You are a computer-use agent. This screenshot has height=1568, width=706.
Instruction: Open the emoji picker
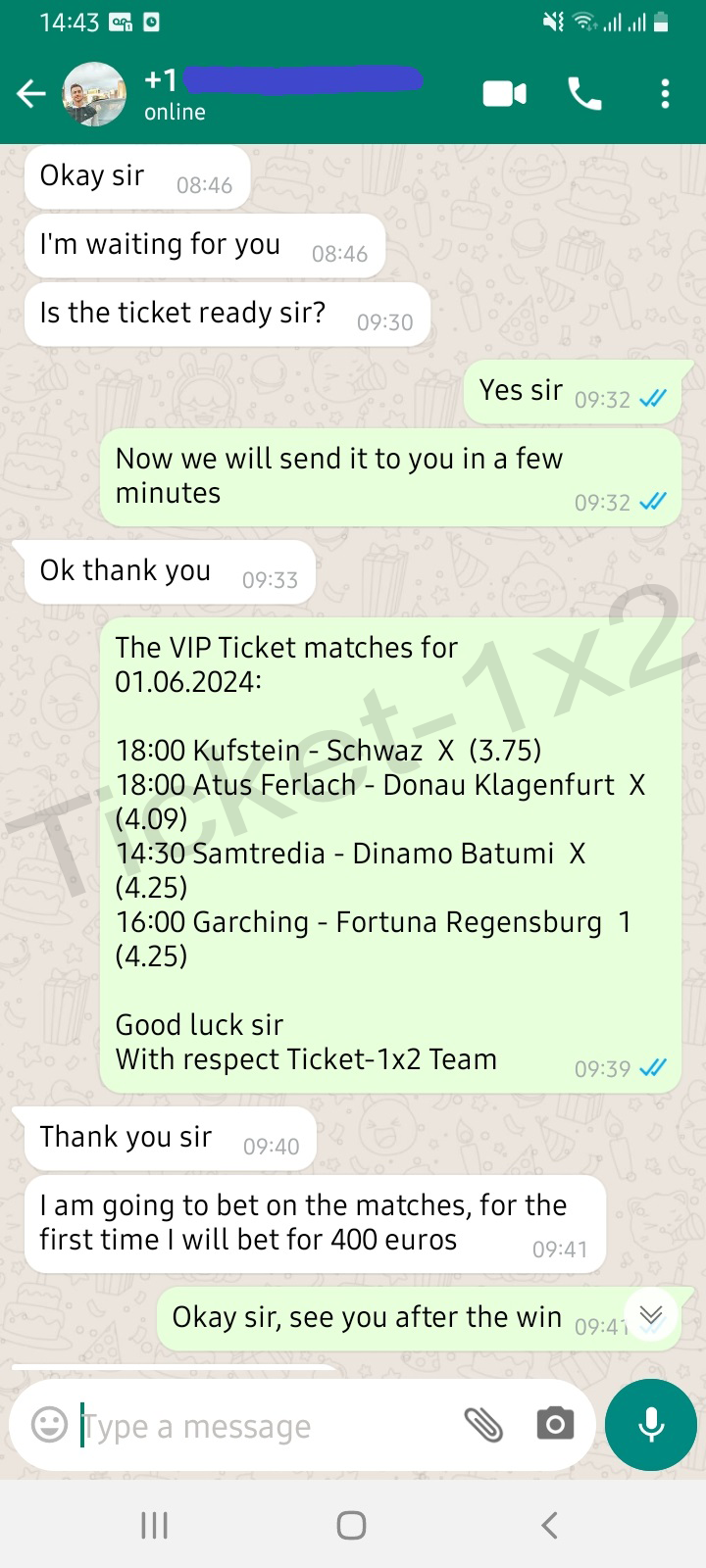click(x=49, y=1425)
